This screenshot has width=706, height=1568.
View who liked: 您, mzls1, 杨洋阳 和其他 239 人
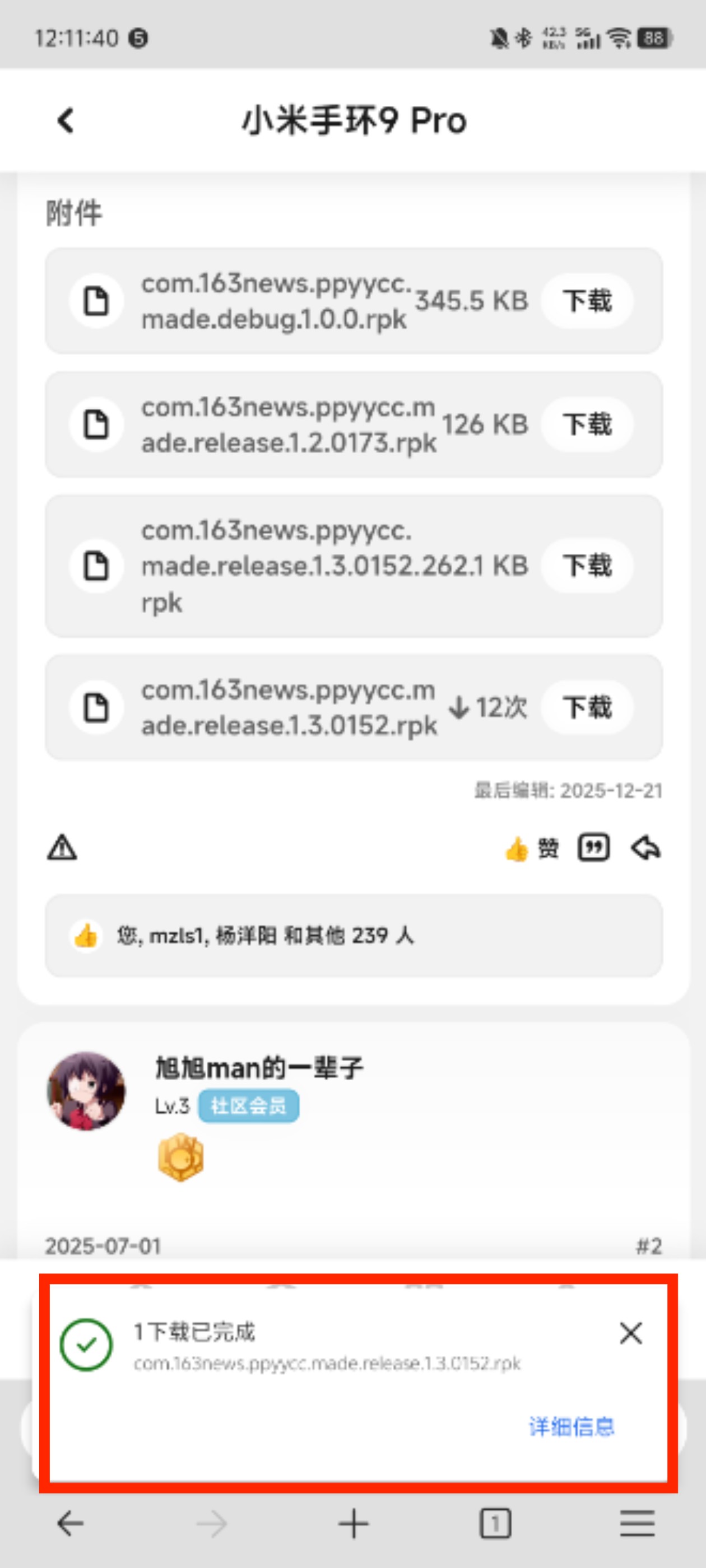265,936
